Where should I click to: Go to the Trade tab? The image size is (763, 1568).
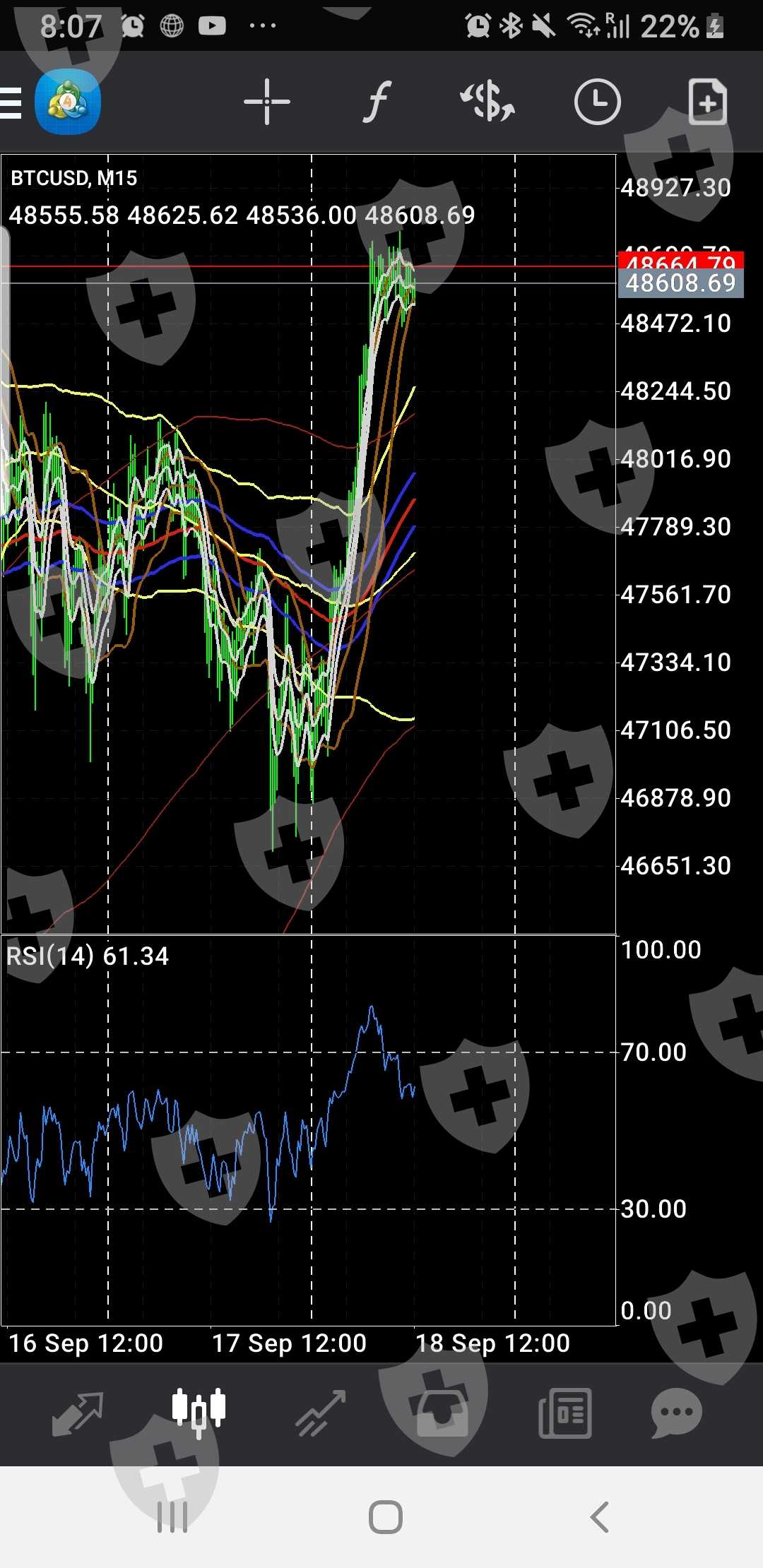(321, 1413)
